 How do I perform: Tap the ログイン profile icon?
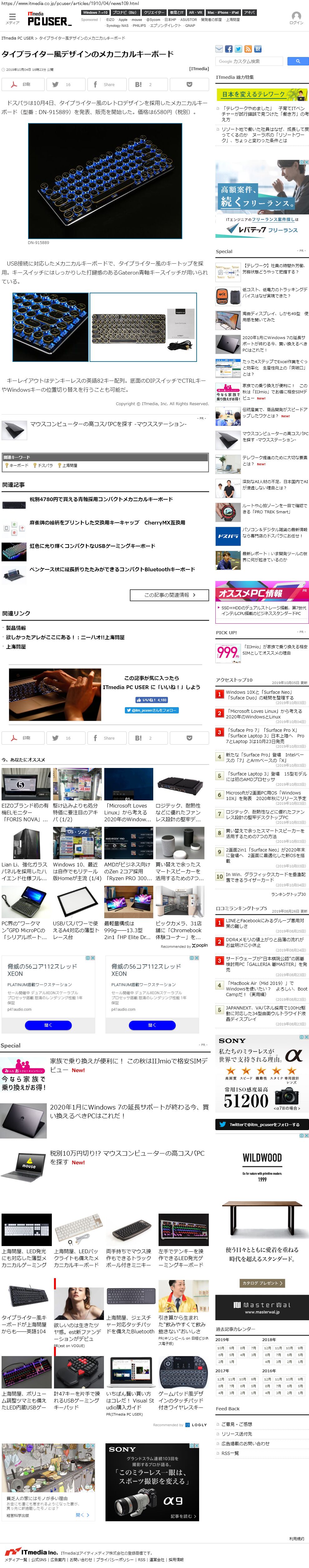coord(296,18)
